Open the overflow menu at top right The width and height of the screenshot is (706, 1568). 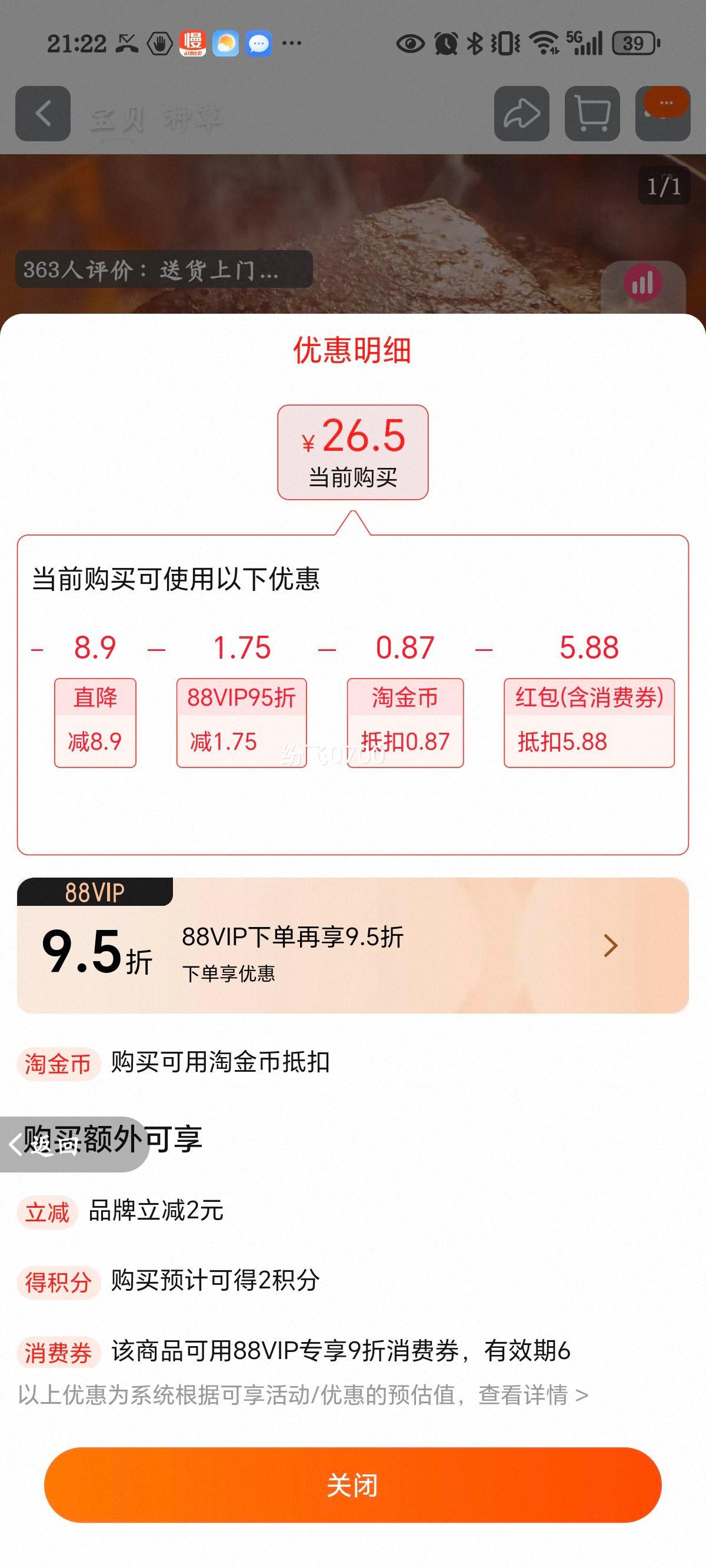pos(663,113)
